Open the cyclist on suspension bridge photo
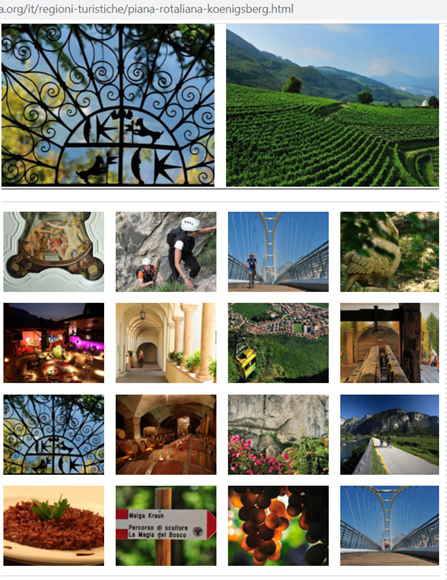The width and height of the screenshot is (447, 580). 278,252
